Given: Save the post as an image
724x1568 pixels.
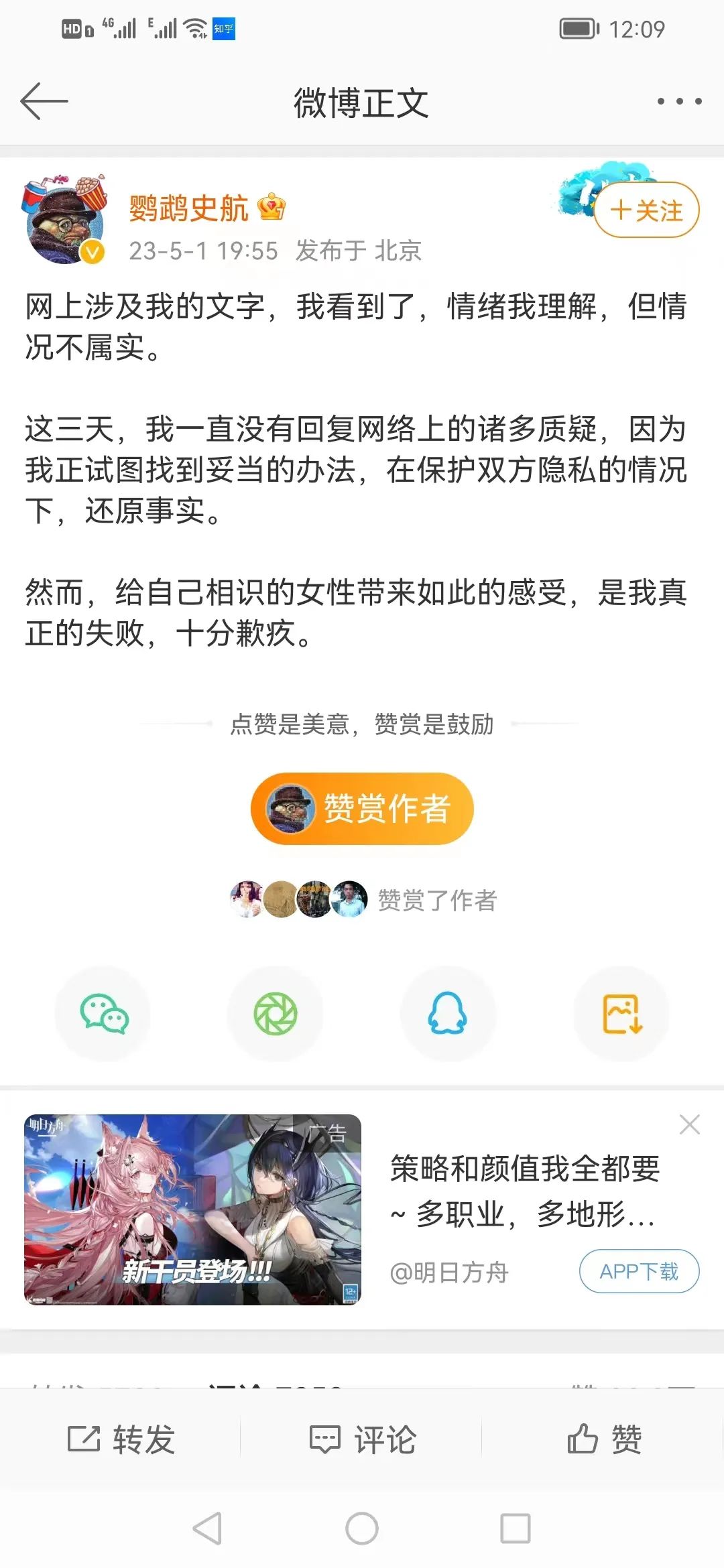Looking at the screenshot, I should [620, 1013].
